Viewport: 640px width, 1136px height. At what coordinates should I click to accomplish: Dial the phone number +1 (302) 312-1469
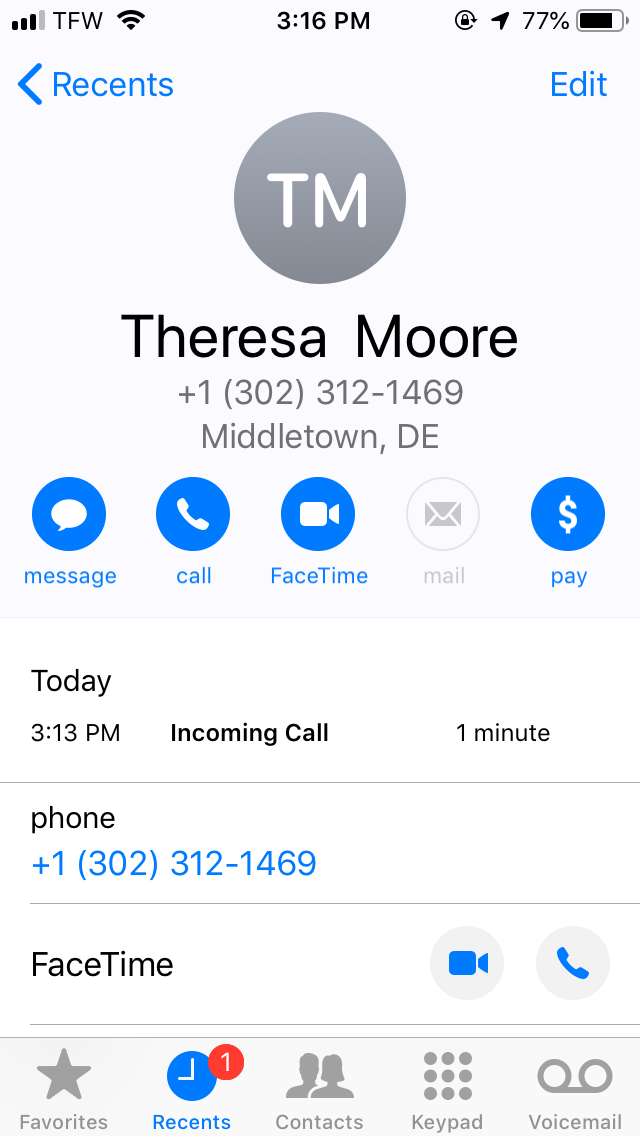click(174, 863)
